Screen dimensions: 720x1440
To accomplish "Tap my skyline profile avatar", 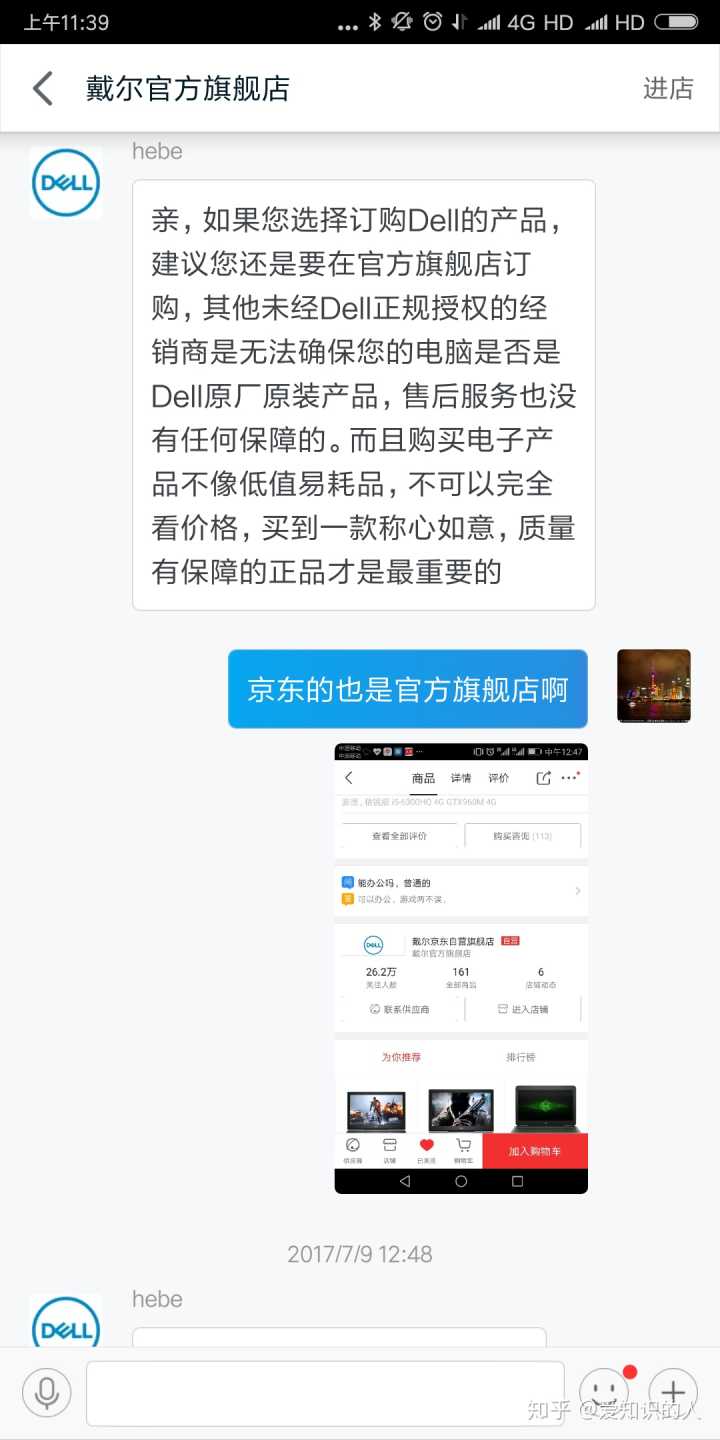I will click(x=653, y=686).
